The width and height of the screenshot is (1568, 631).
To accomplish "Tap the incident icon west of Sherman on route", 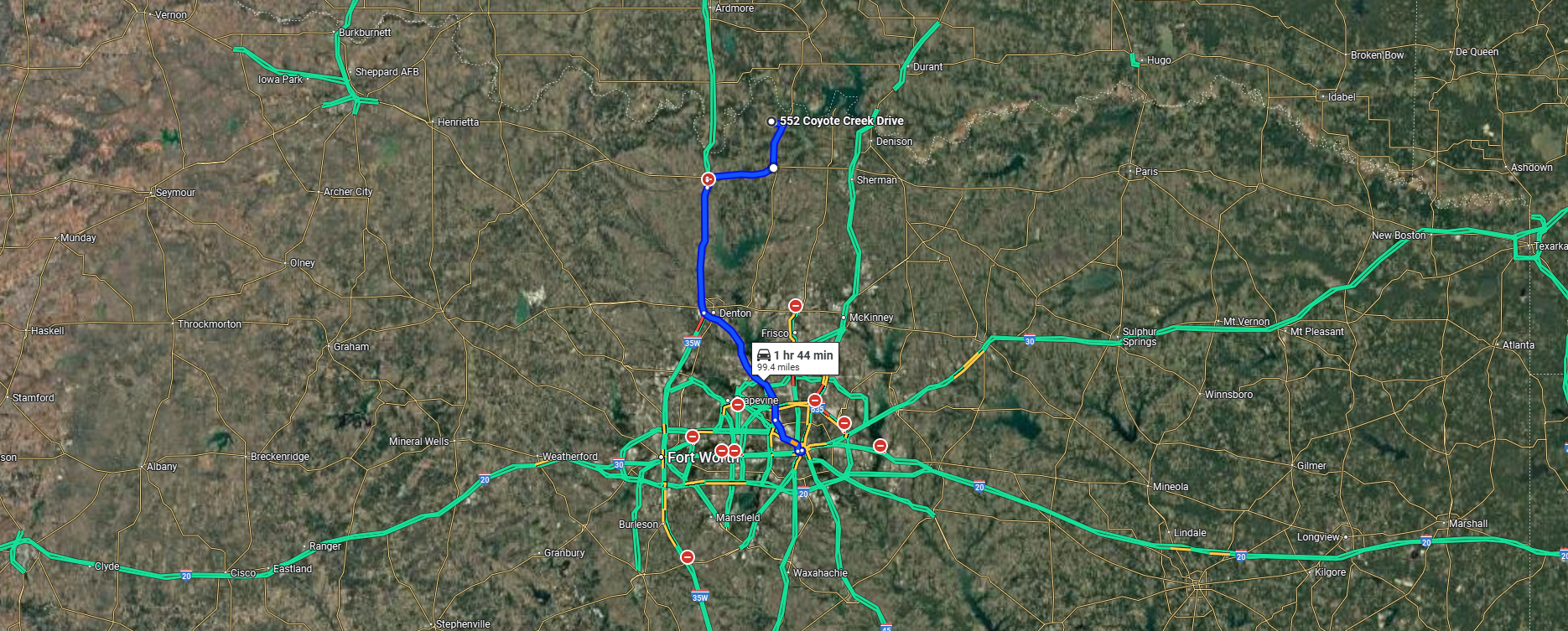I will (x=709, y=178).
